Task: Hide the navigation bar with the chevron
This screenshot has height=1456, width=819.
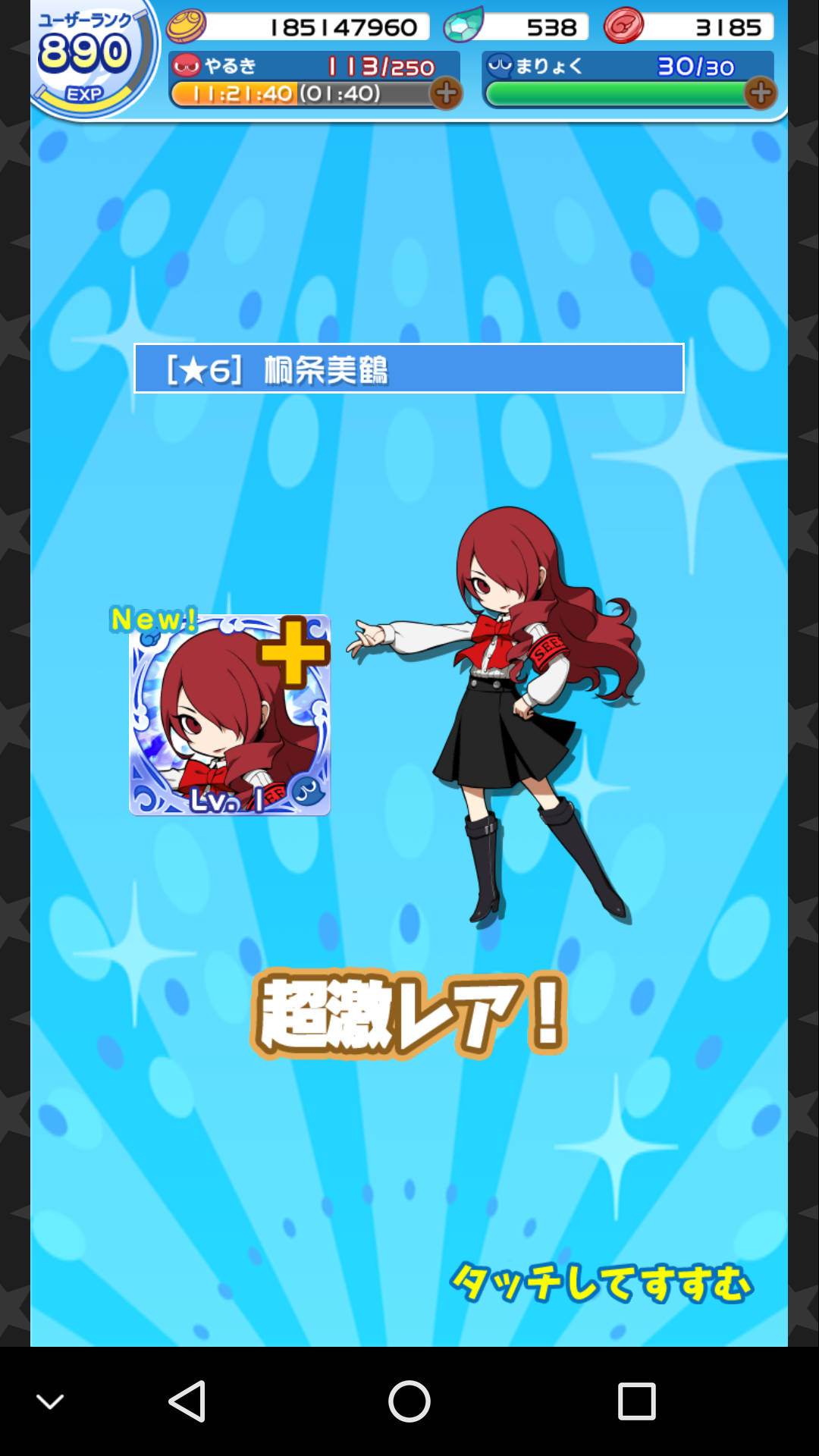Action: [51, 1402]
